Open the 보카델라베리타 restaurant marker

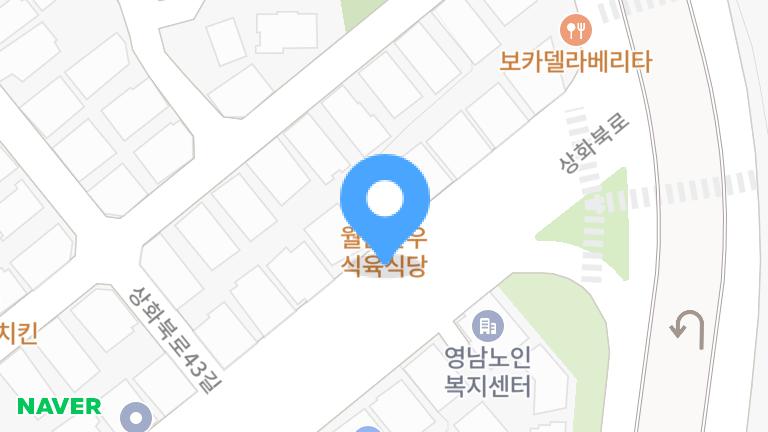point(573,29)
